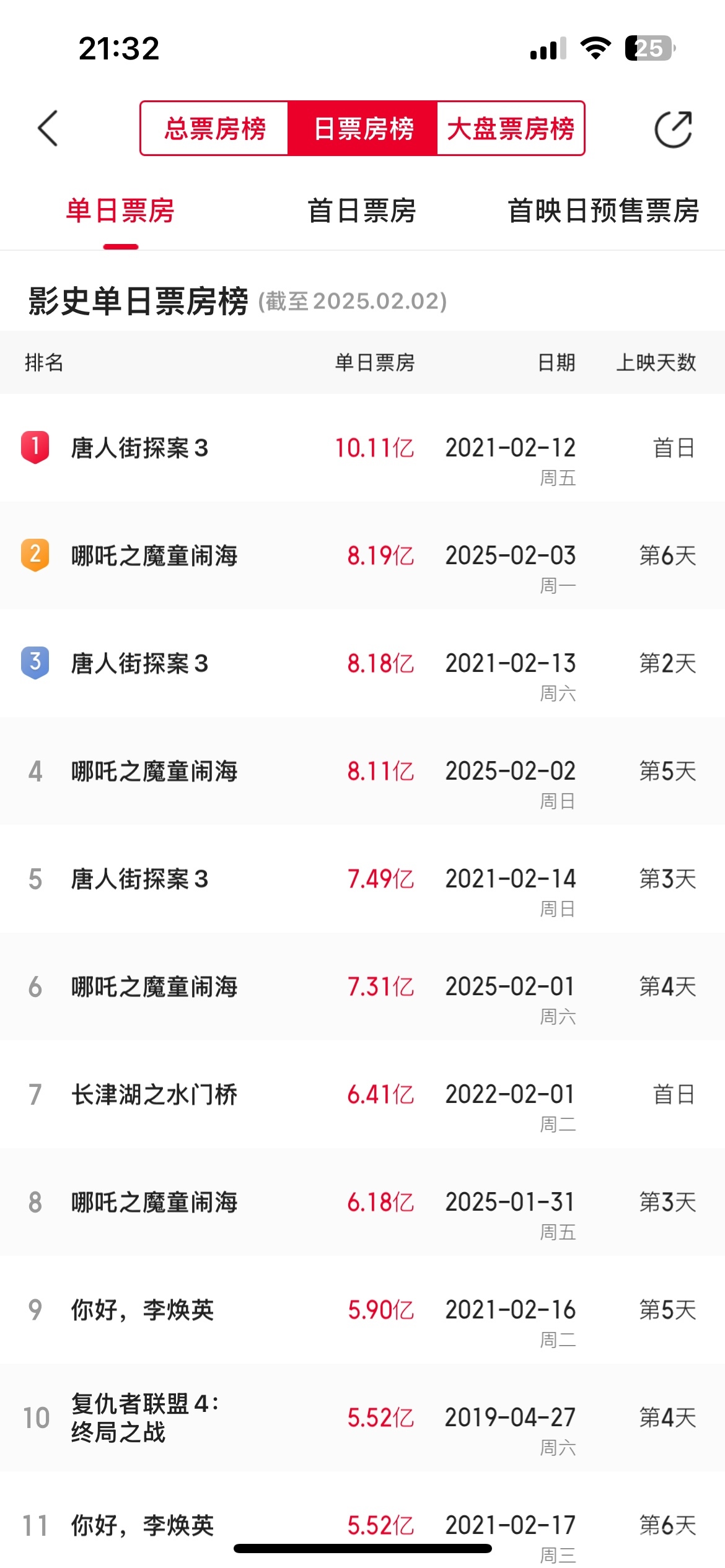Share this box office ranking
The height and width of the screenshot is (1568, 725).
coord(673,129)
